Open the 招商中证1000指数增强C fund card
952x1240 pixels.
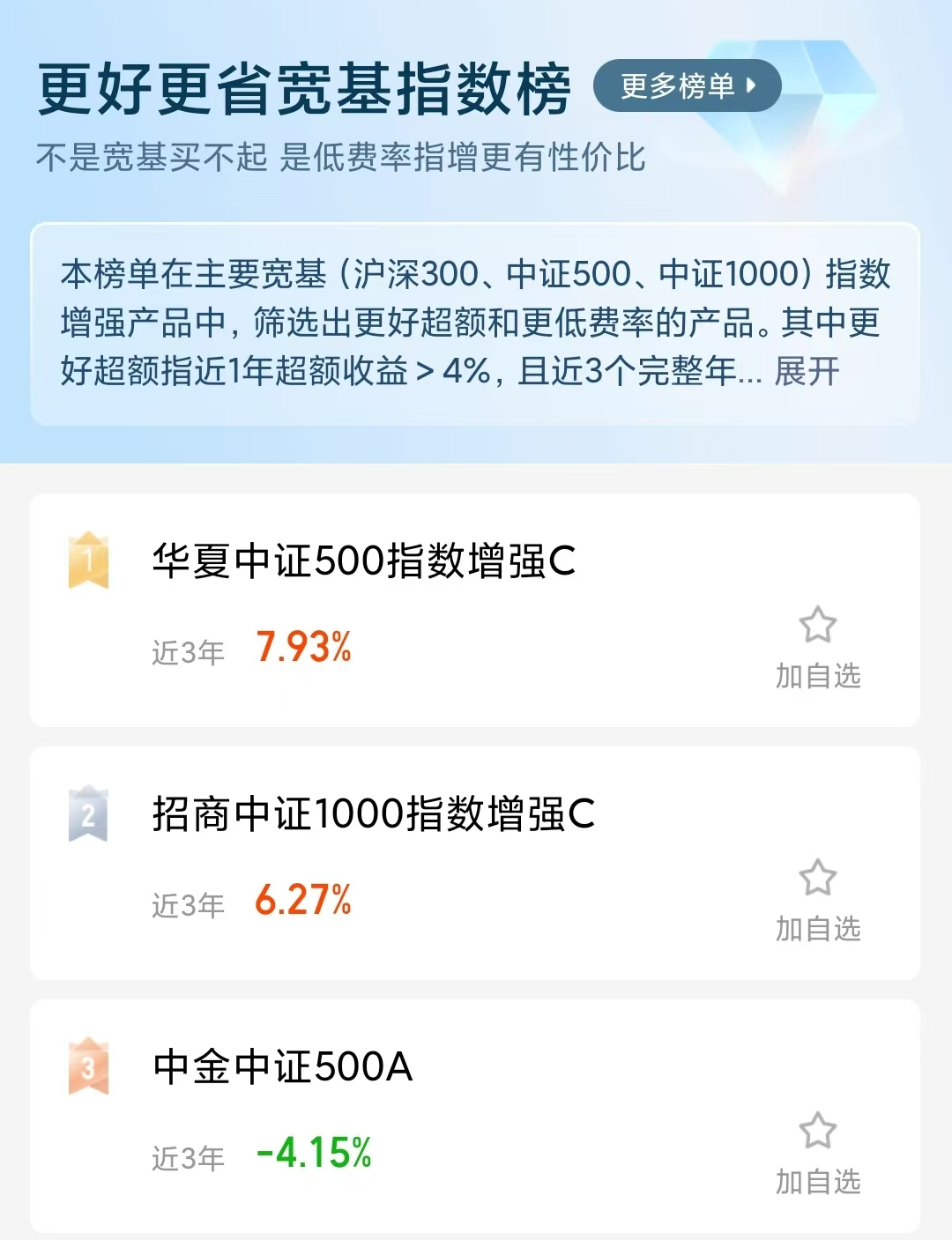[374, 814]
